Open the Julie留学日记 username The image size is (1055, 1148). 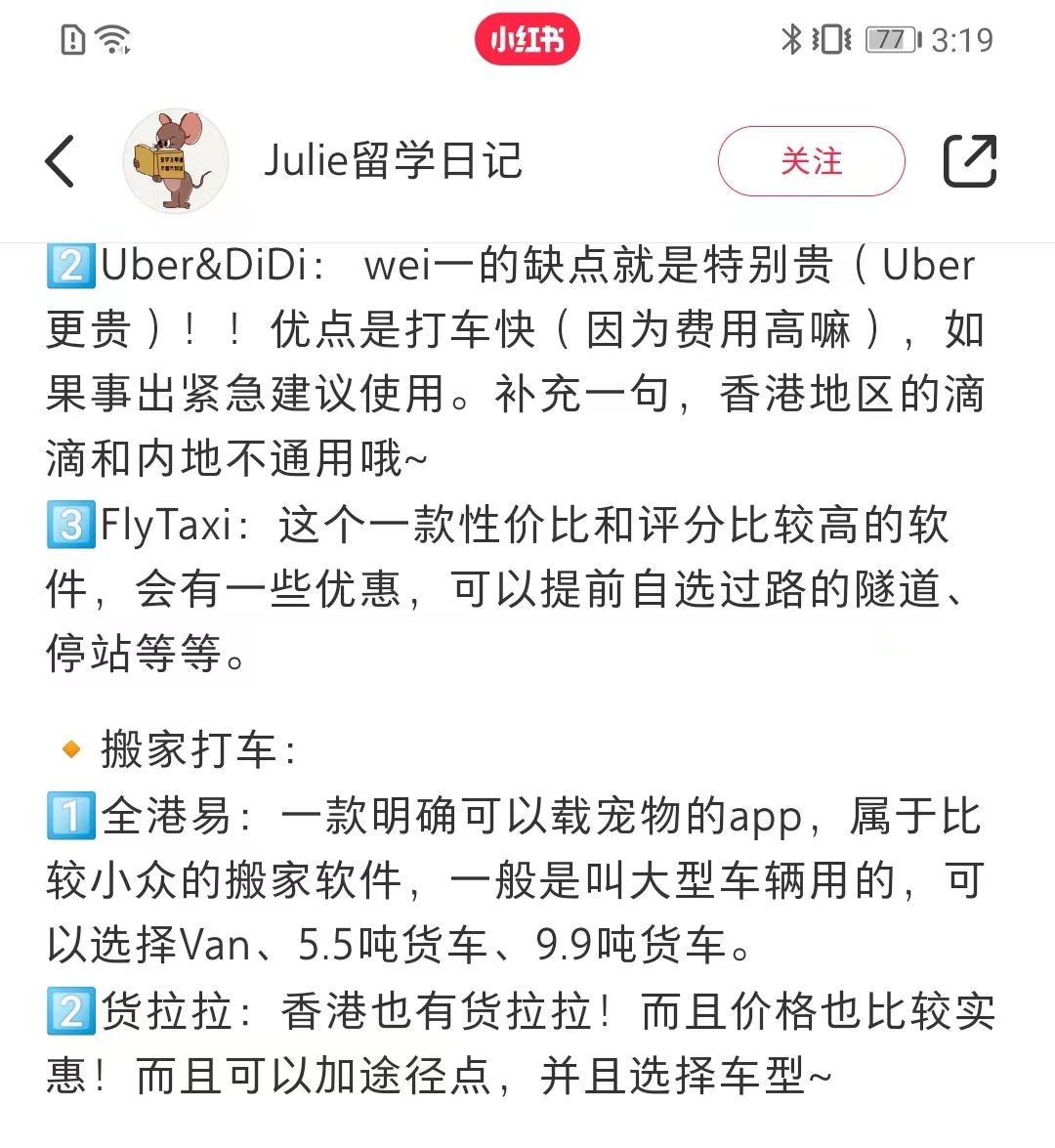pyautogui.click(x=393, y=161)
